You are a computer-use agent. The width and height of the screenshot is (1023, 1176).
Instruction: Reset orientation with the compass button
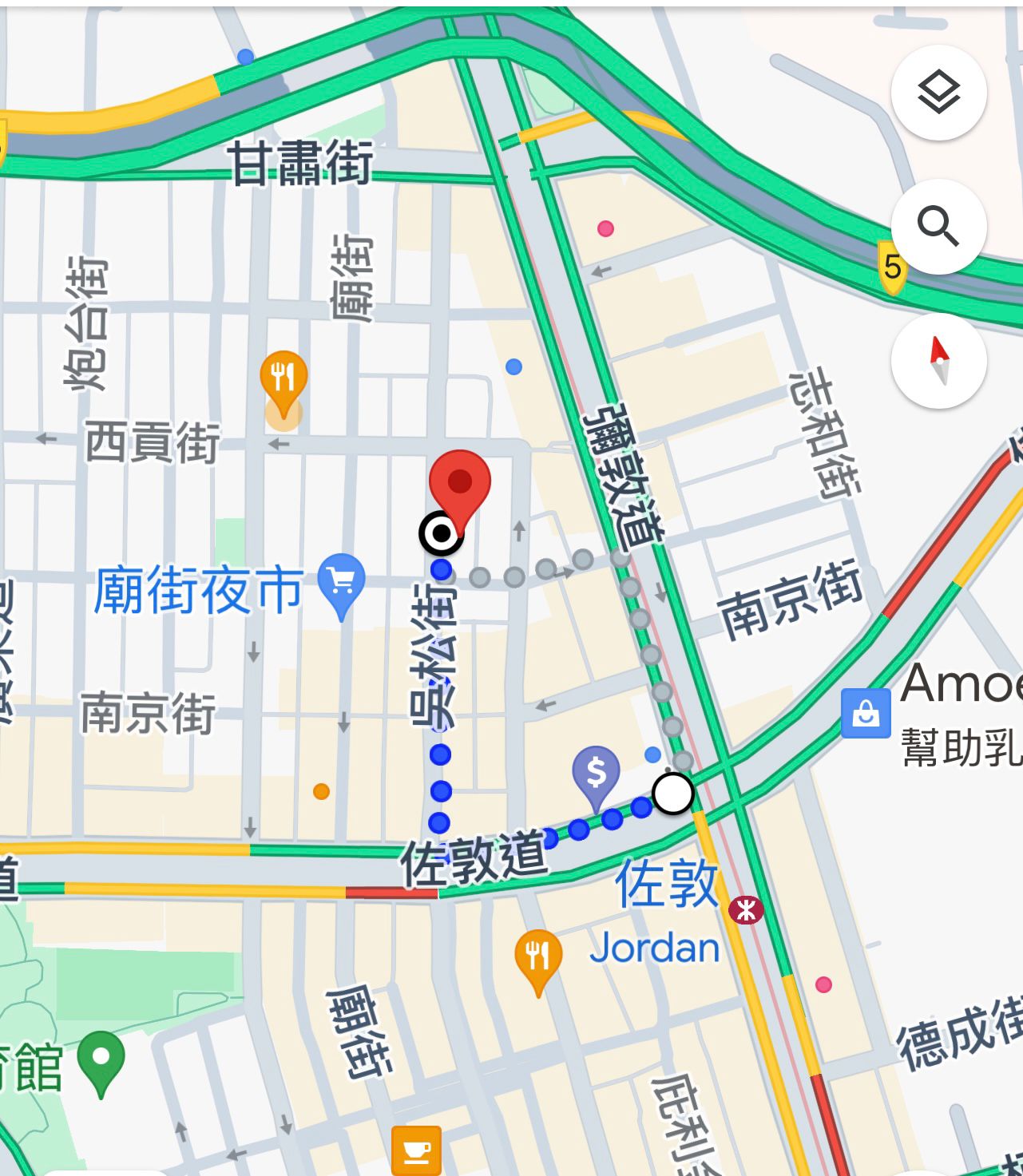pyautogui.click(x=938, y=361)
